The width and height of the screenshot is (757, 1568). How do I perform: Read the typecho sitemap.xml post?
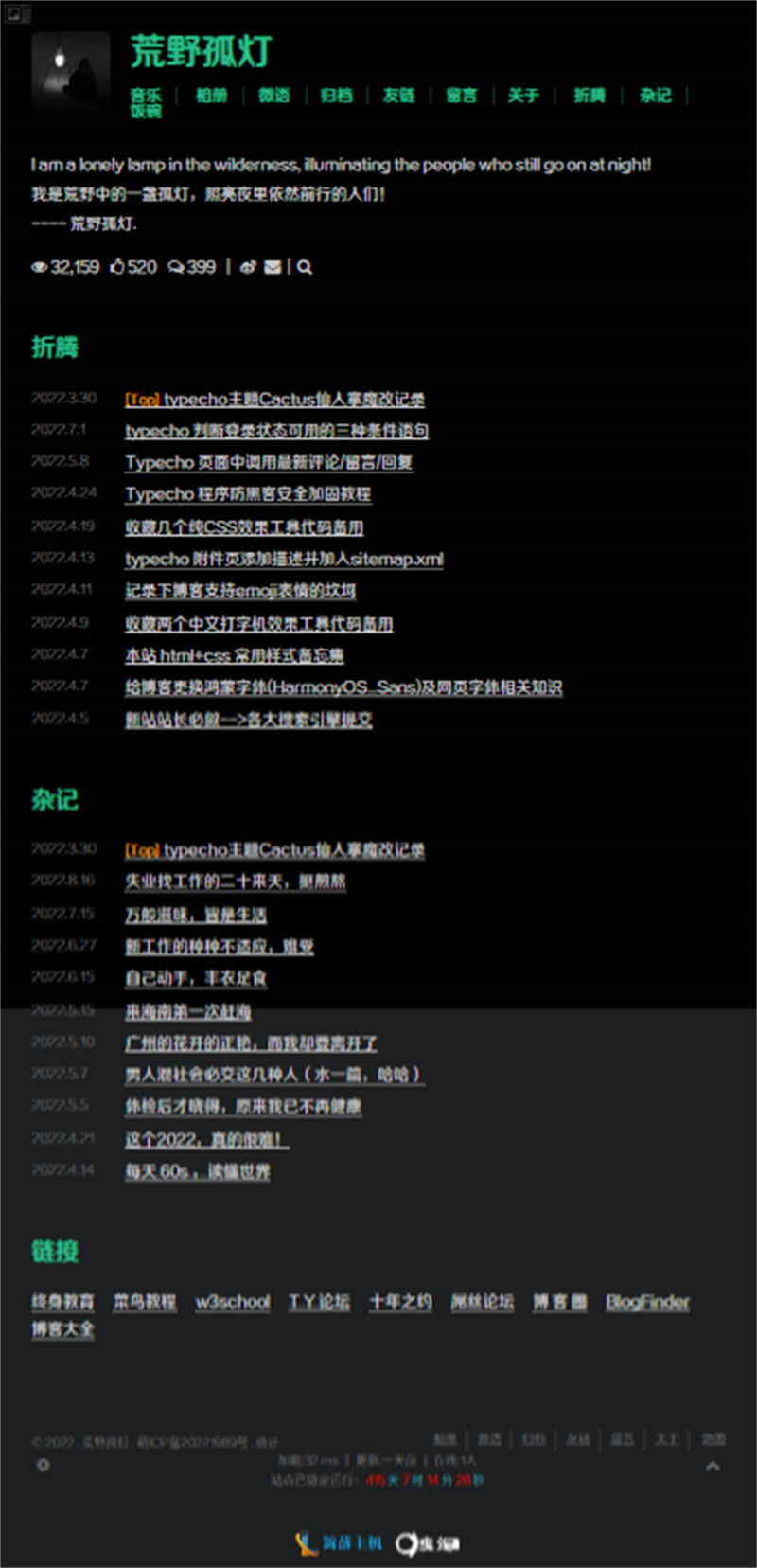(284, 559)
